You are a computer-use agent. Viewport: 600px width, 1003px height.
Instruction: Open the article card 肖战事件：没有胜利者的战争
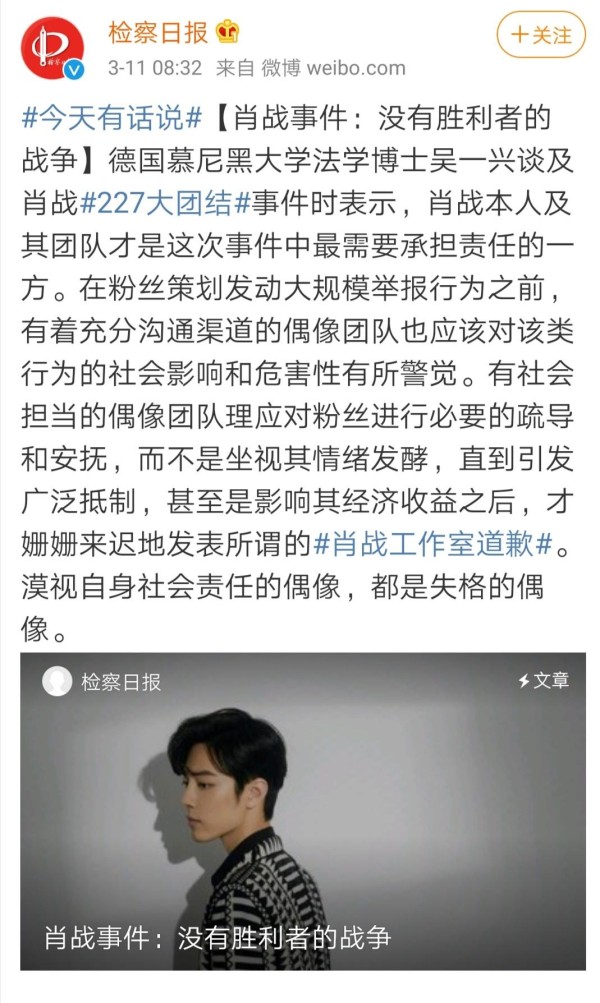pyautogui.click(x=303, y=811)
